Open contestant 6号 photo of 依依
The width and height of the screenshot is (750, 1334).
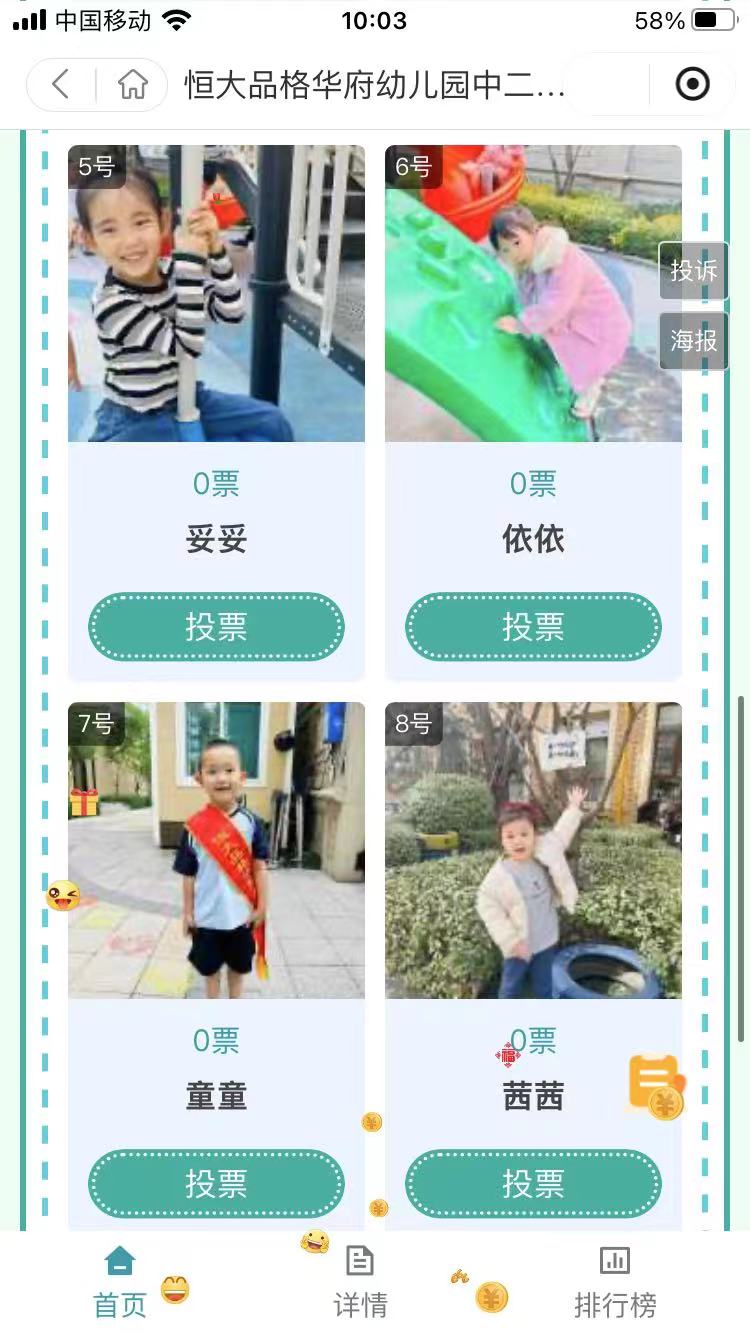(533, 293)
